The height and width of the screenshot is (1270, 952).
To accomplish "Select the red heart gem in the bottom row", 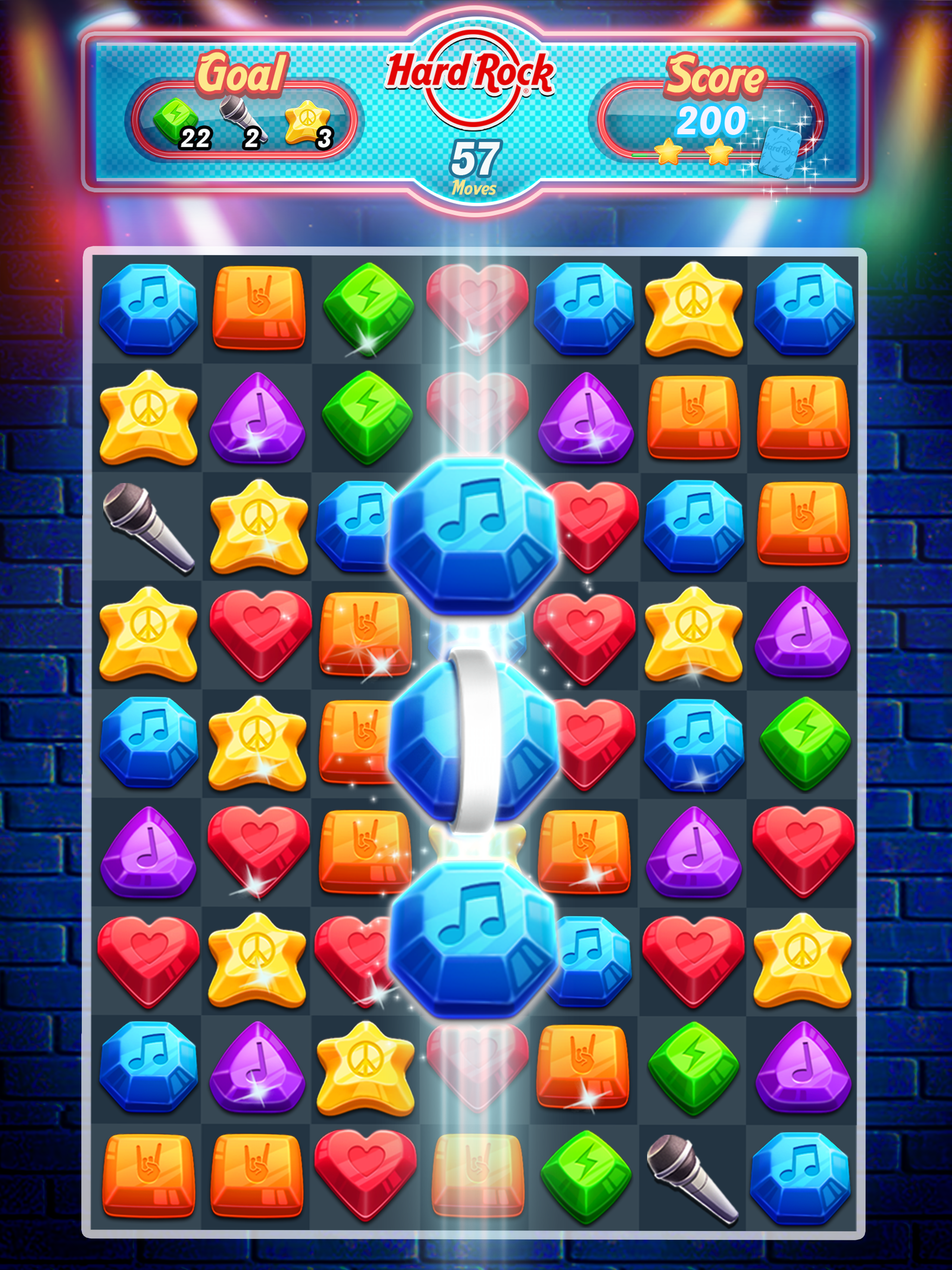I will point(365,1175).
